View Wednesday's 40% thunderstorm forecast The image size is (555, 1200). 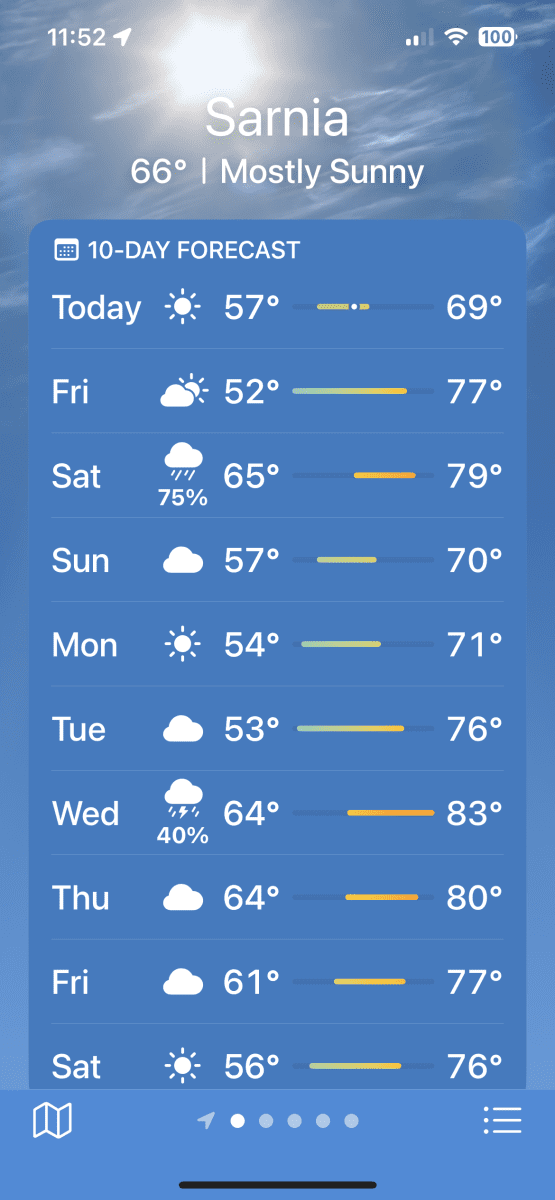coord(277,813)
